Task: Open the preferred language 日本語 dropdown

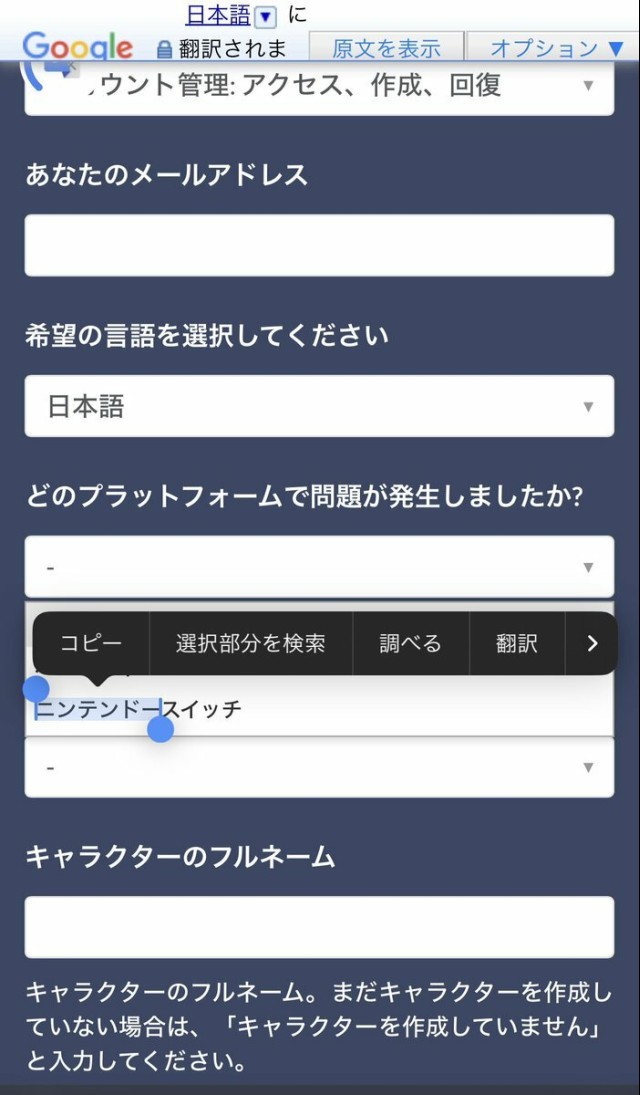Action: [319, 406]
